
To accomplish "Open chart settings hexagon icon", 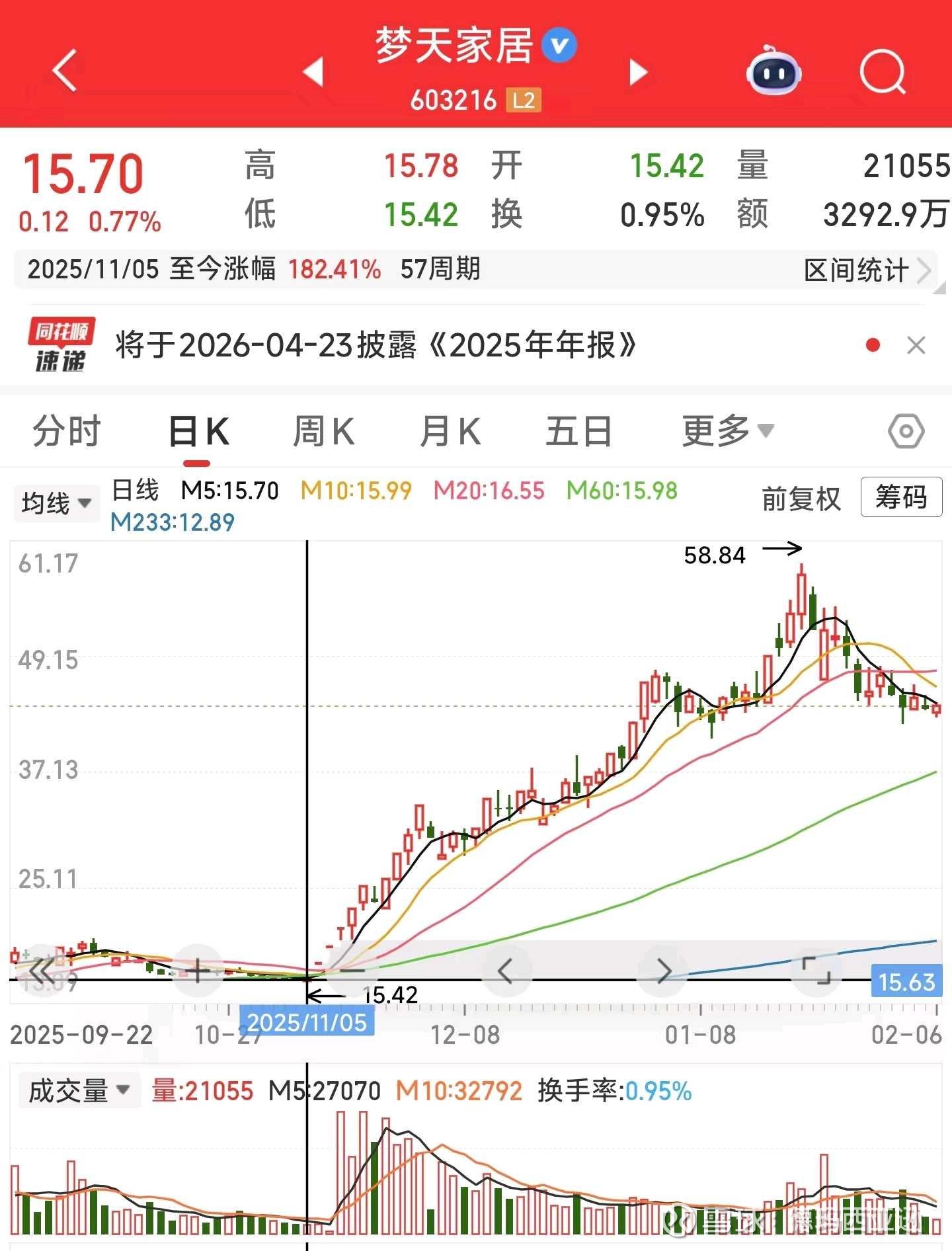I will (906, 432).
